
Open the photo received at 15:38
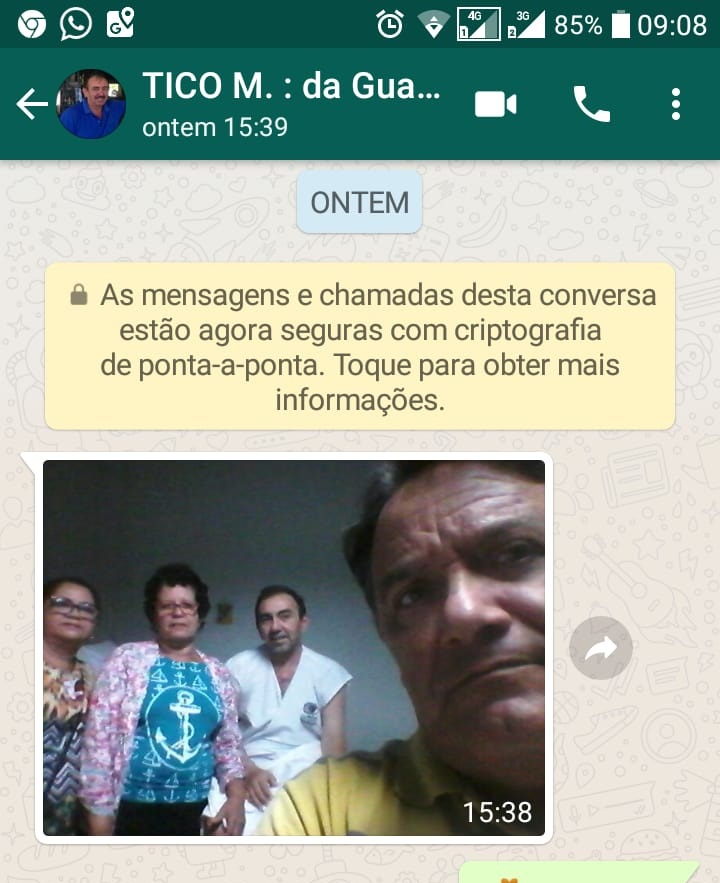coord(294,648)
